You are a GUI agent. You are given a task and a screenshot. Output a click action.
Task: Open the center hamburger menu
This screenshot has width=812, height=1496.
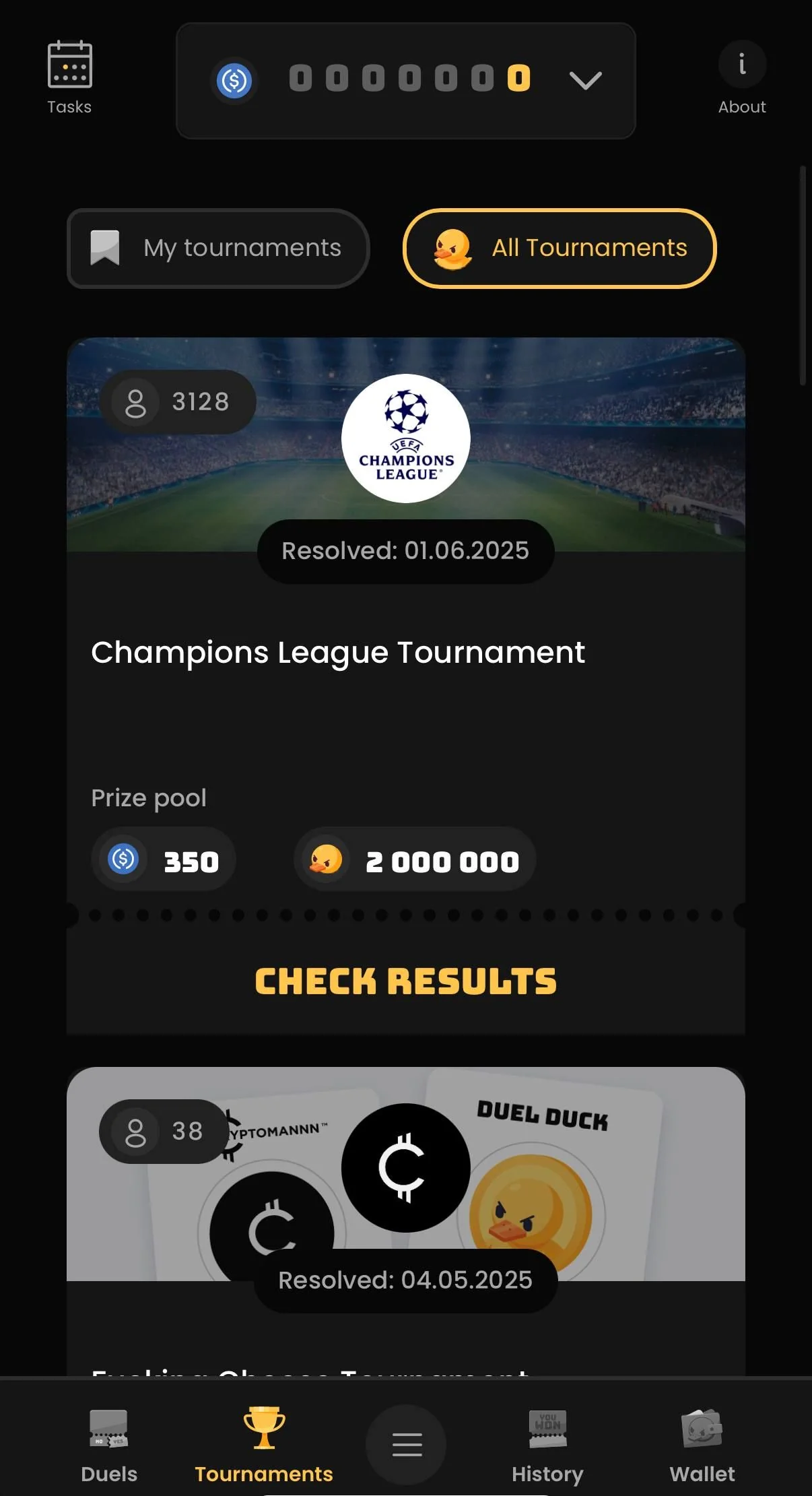406,1444
